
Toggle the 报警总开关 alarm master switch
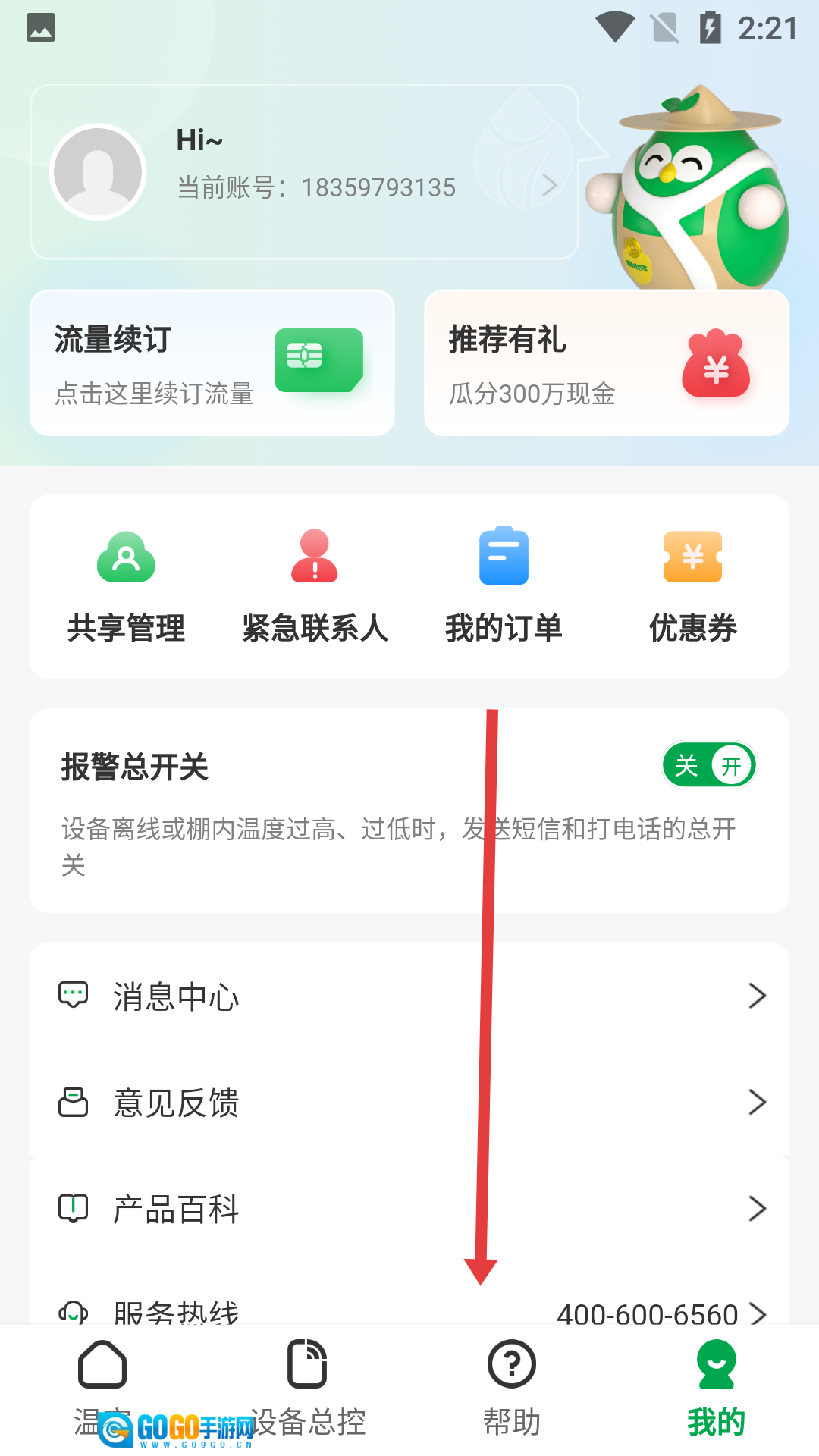[709, 765]
